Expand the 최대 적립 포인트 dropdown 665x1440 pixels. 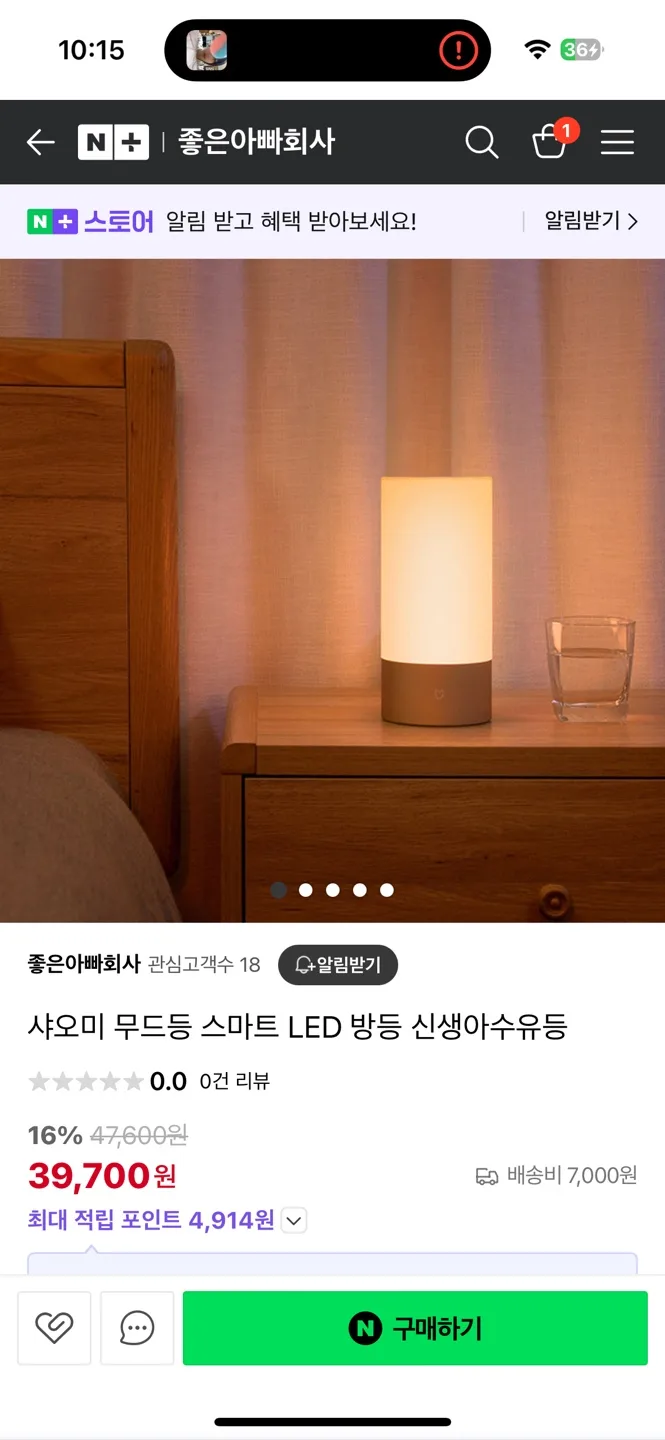(294, 1220)
